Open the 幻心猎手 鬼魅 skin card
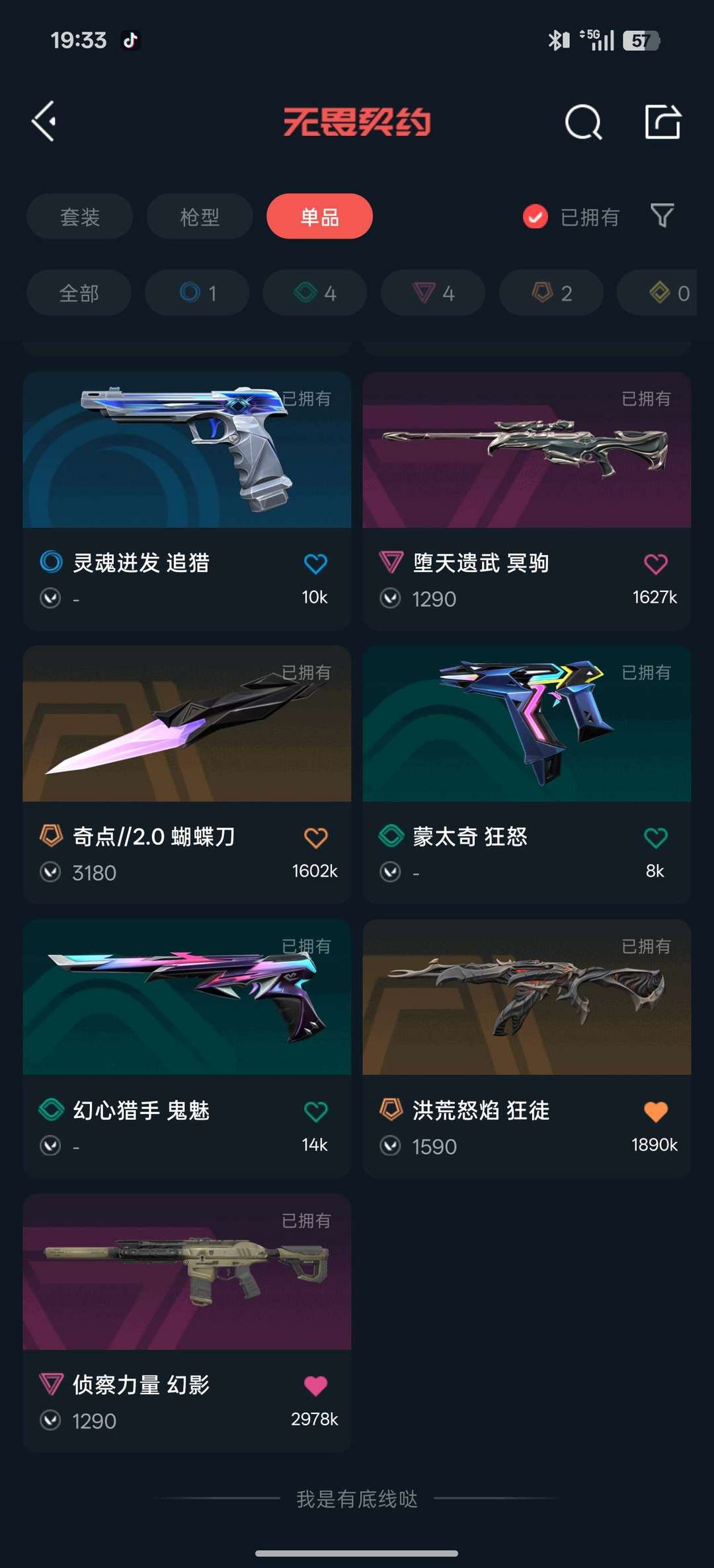Screen dimensions: 714x1568 point(187,1049)
